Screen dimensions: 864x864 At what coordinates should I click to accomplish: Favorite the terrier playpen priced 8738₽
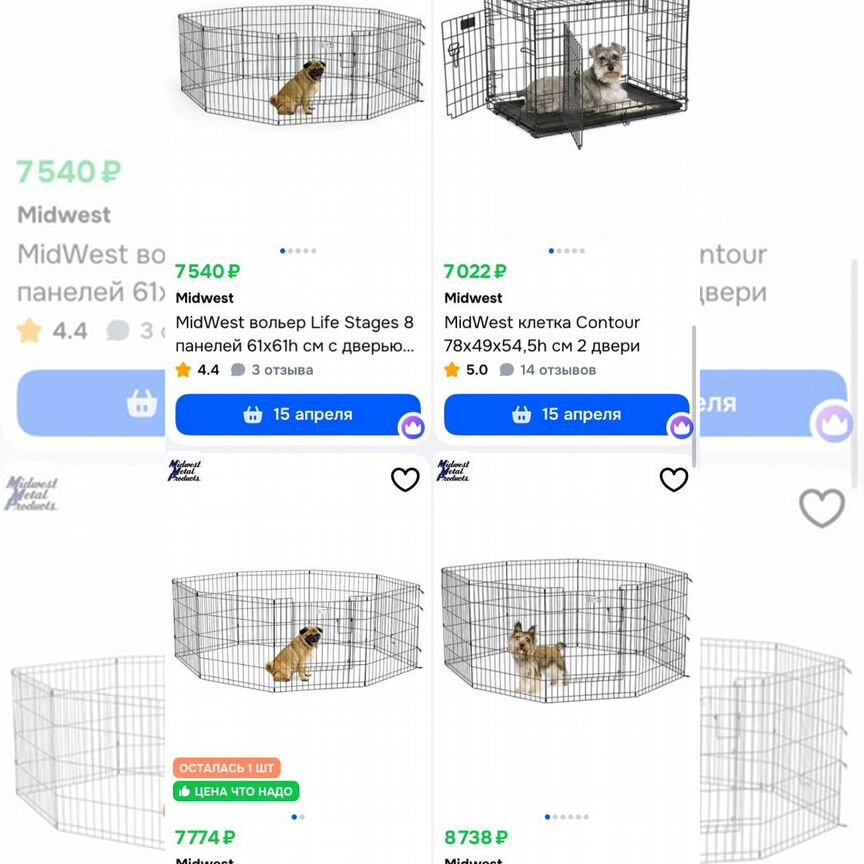674,480
